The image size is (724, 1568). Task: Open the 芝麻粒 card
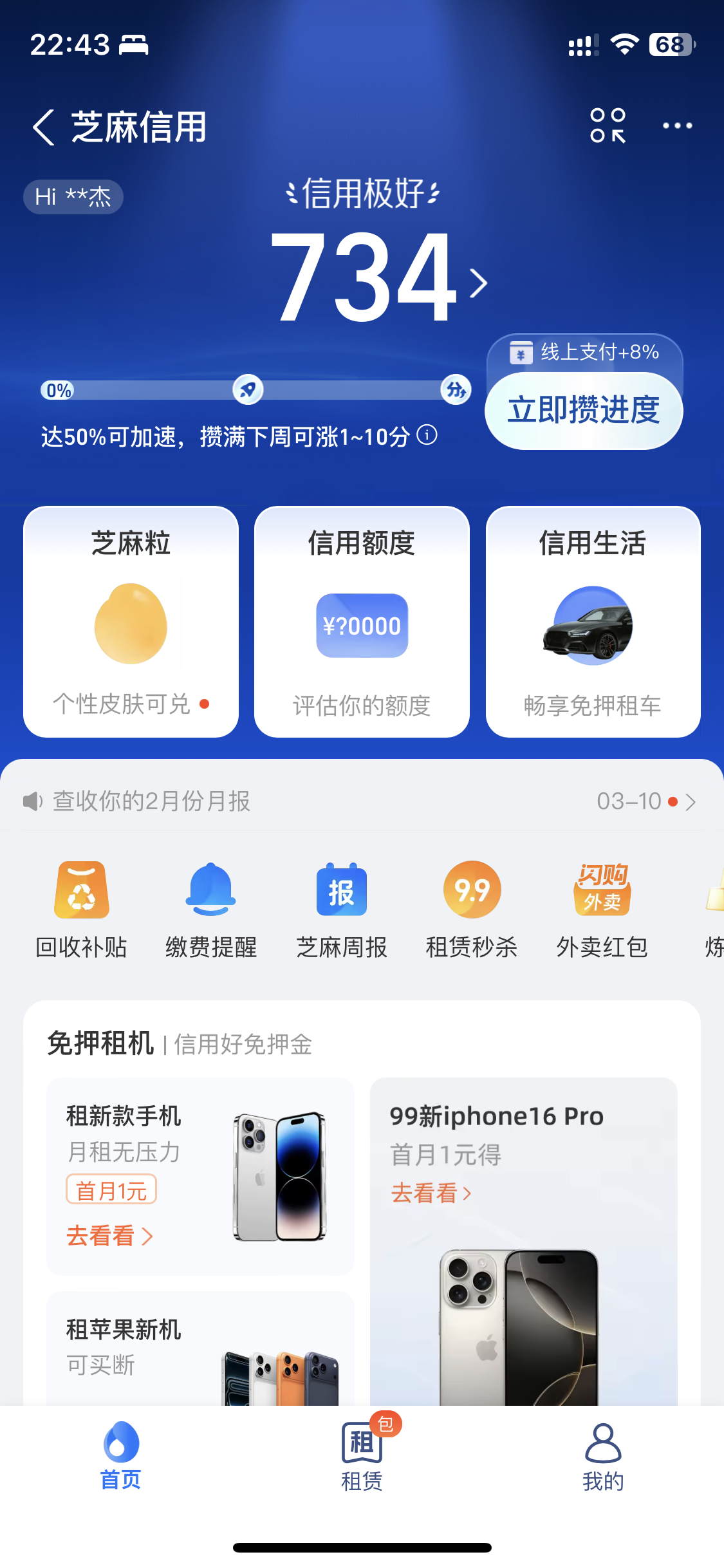(x=131, y=621)
